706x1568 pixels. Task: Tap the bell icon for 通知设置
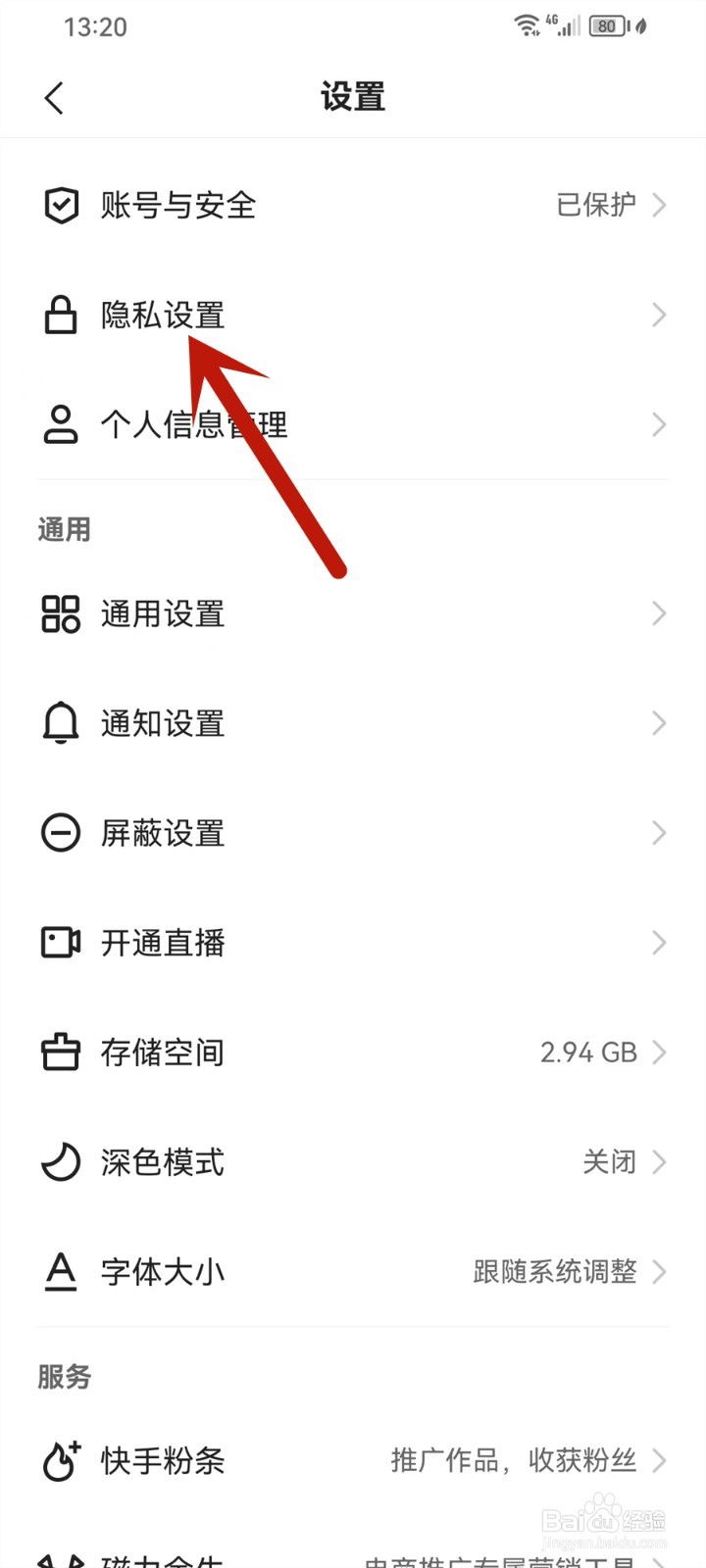(x=61, y=723)
